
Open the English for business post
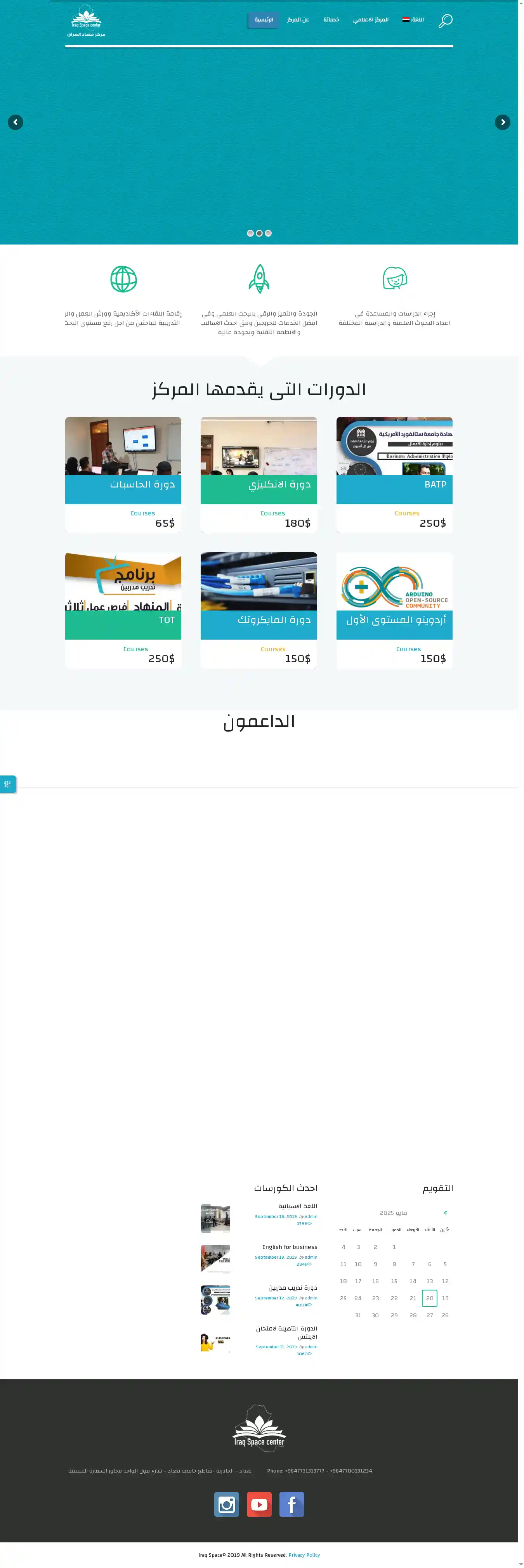point(290,1247)
